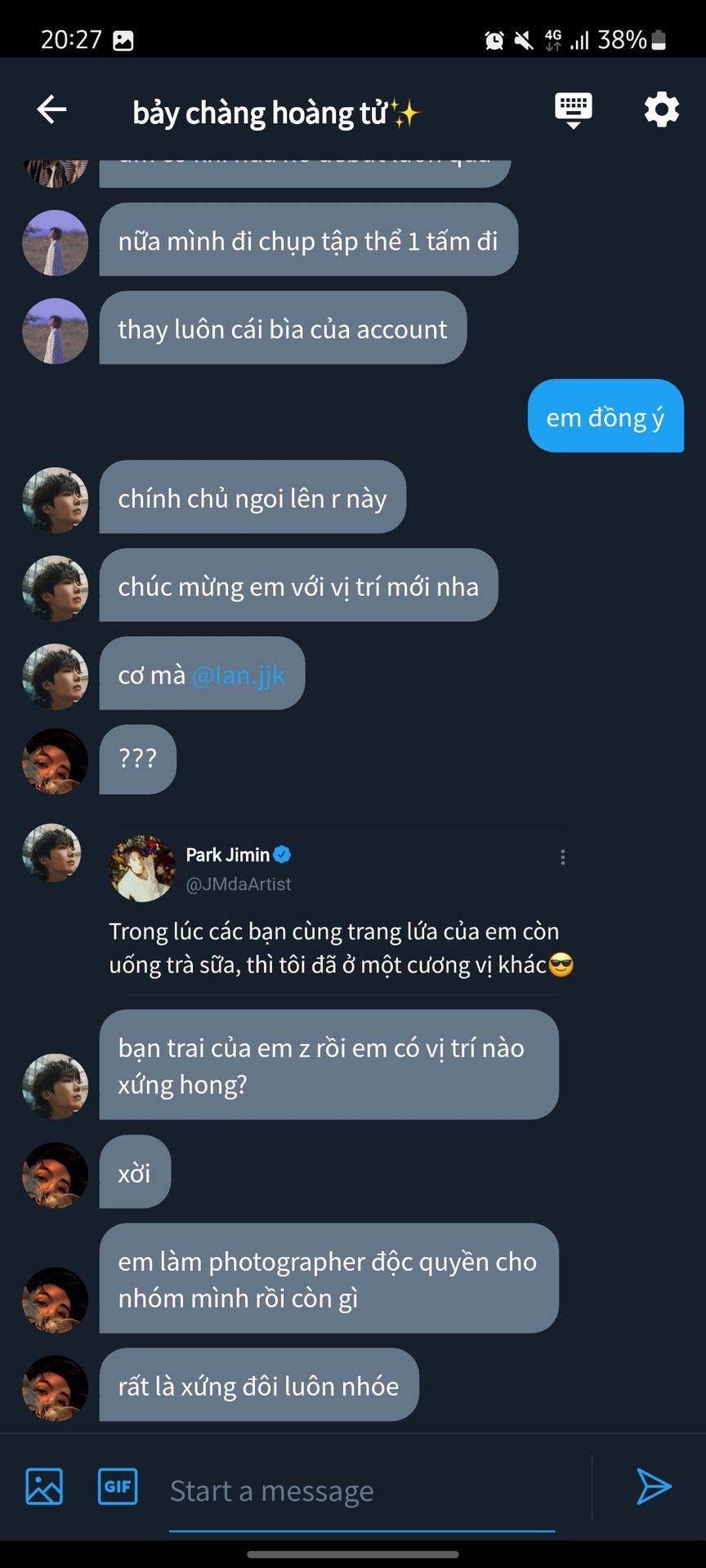Focus the Start a message field

click(362, 1491)
